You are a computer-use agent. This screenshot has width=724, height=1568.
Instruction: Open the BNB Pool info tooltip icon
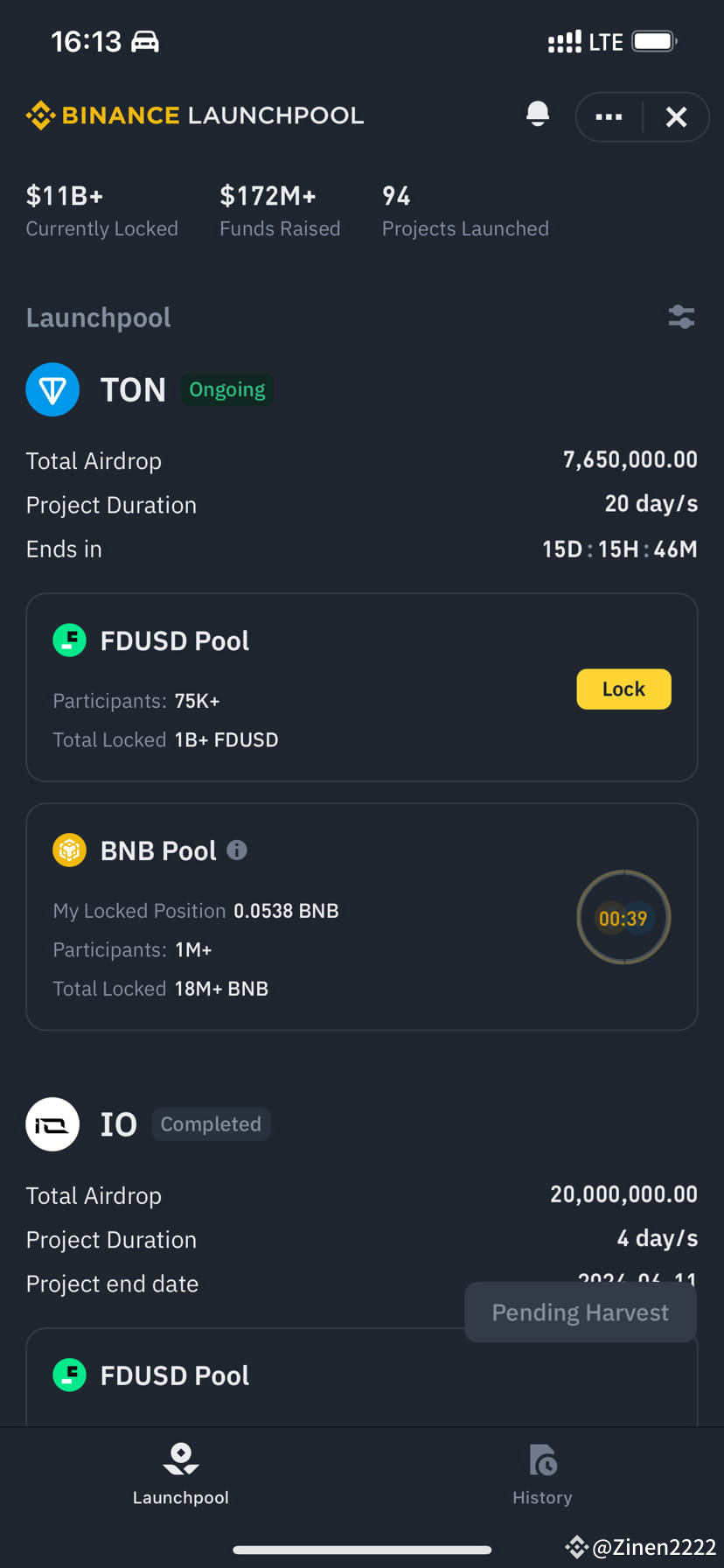tap(236, 850)
